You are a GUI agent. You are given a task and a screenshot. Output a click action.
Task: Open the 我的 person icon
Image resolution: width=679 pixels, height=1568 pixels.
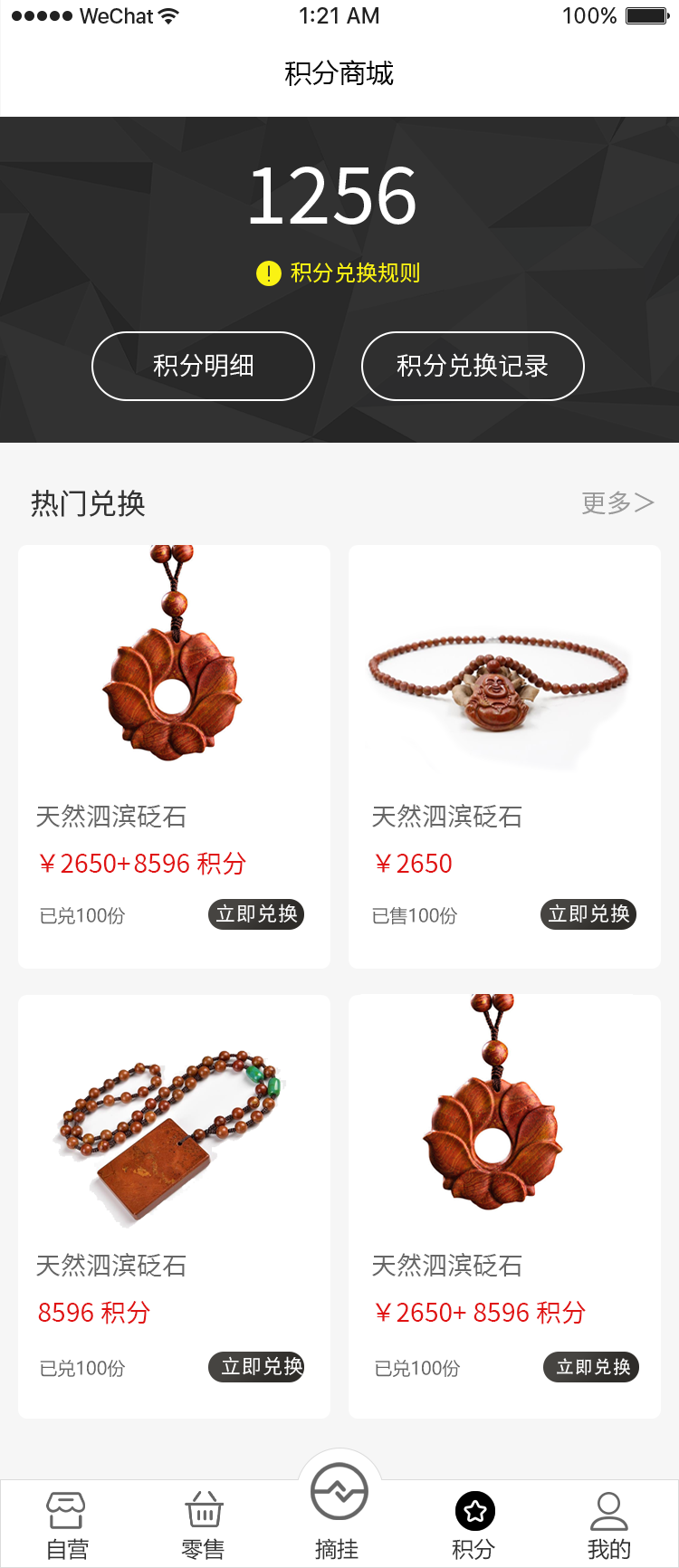click(x=612, y=1510)
